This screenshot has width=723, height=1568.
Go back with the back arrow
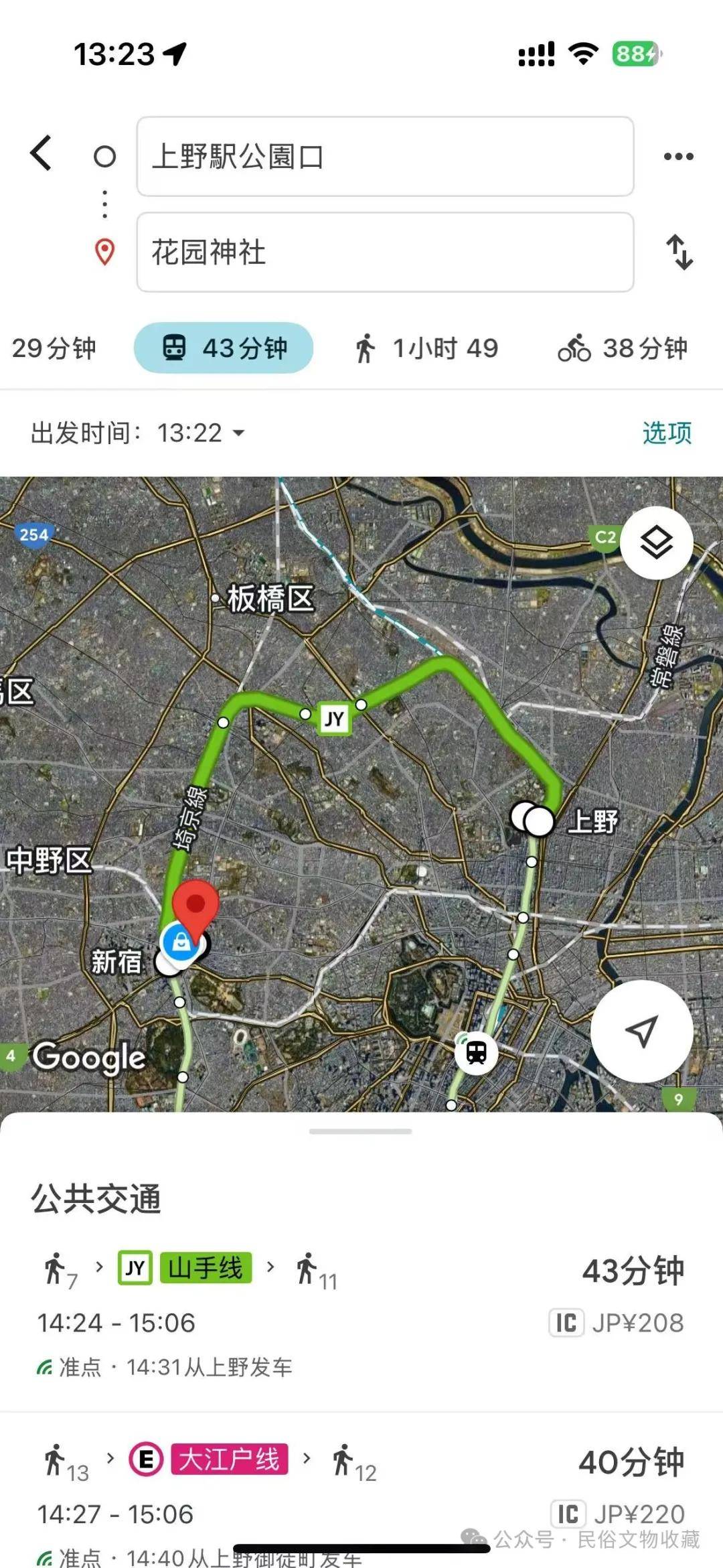(42, 153)
